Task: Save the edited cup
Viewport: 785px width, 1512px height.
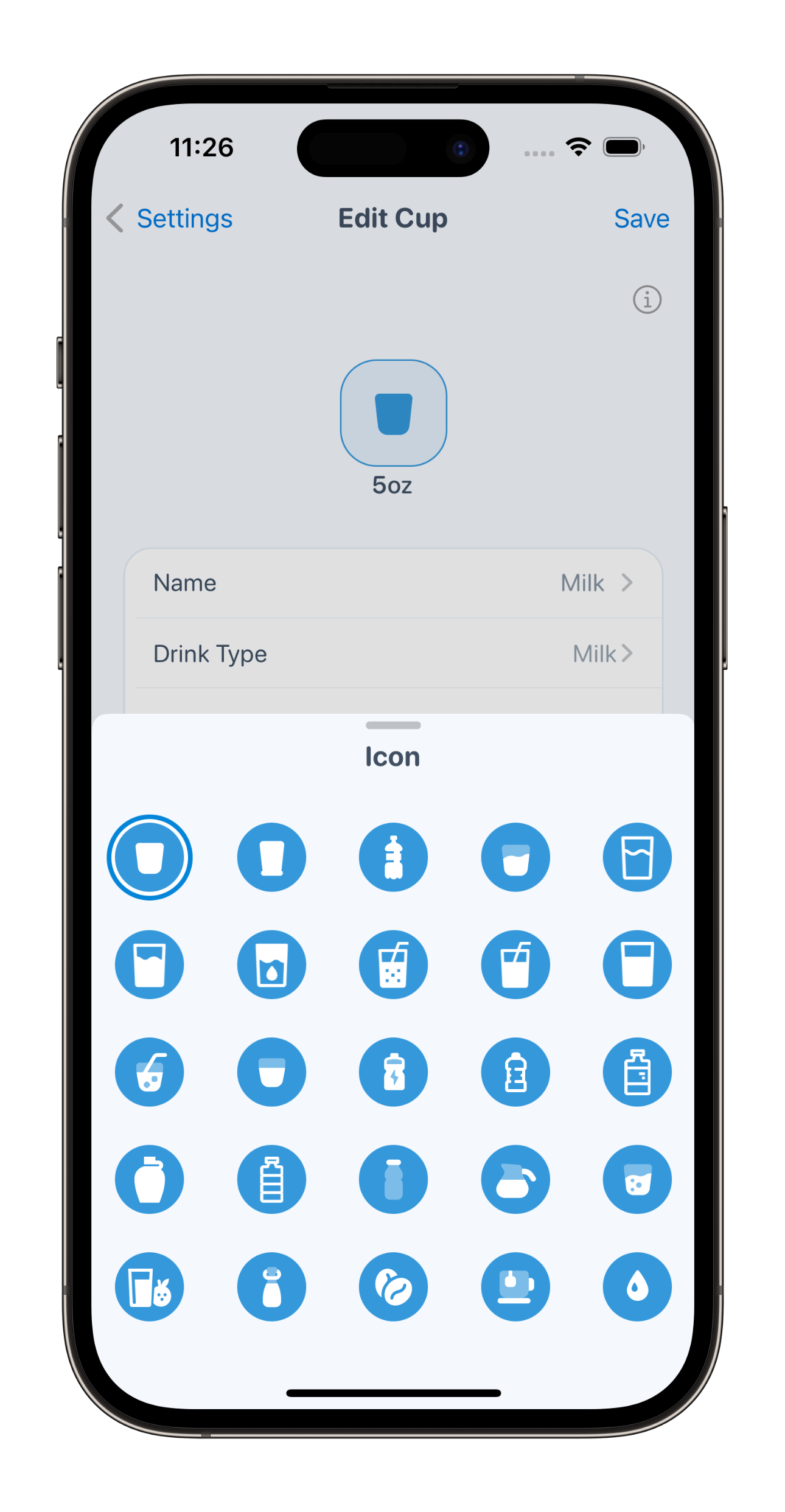Action: pyautogui.click(x=641, y=218)
